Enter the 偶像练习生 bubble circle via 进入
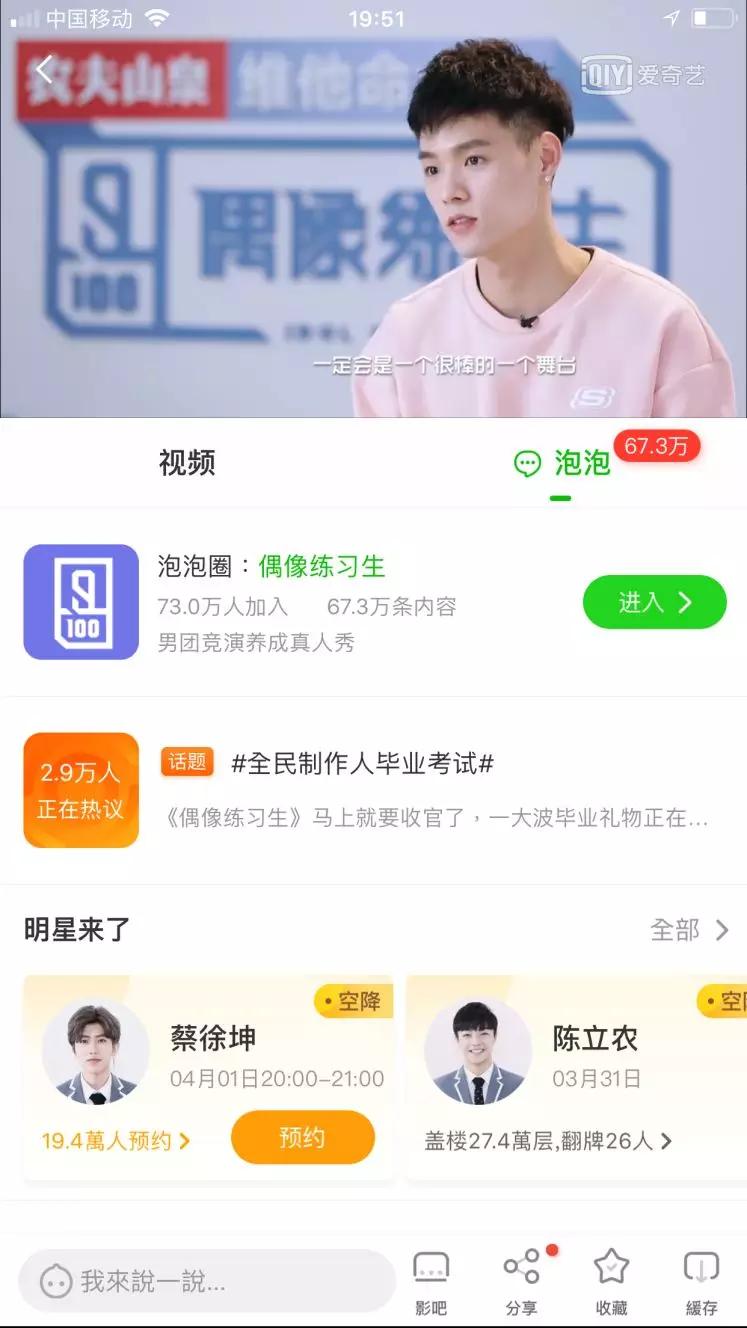The image size is (747, 1328). pos(654,602)
